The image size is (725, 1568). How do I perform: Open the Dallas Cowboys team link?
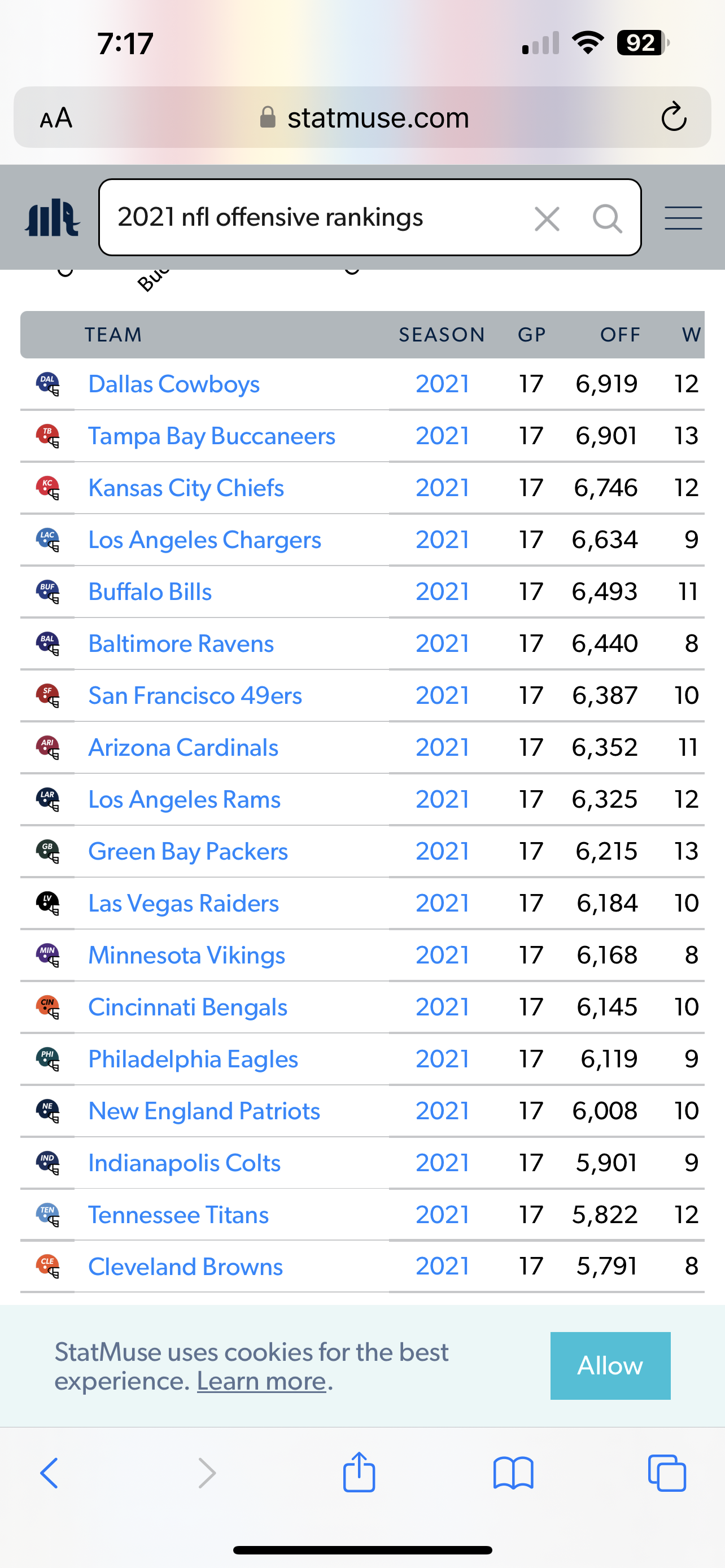pos(174,384)
